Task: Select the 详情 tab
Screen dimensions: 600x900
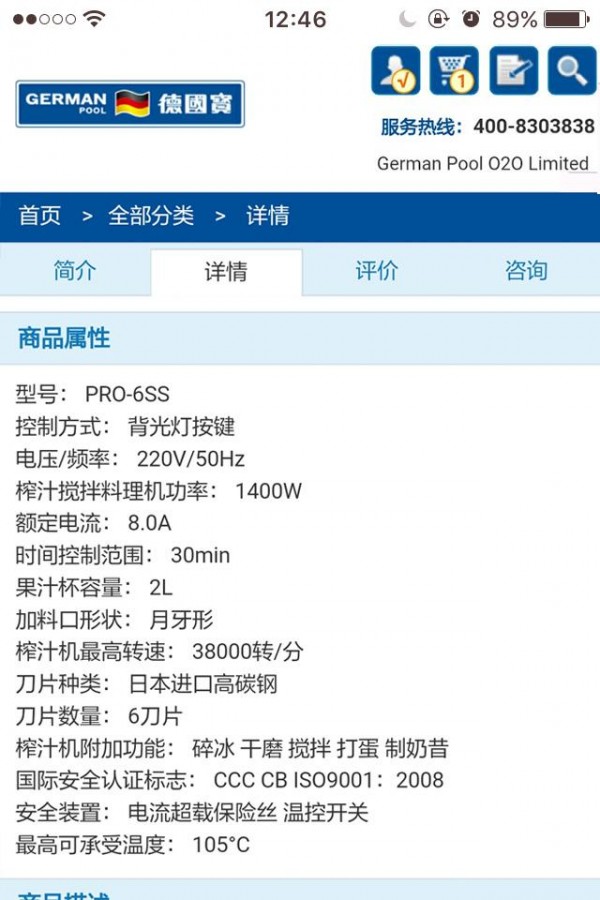Action: [226, 272]
